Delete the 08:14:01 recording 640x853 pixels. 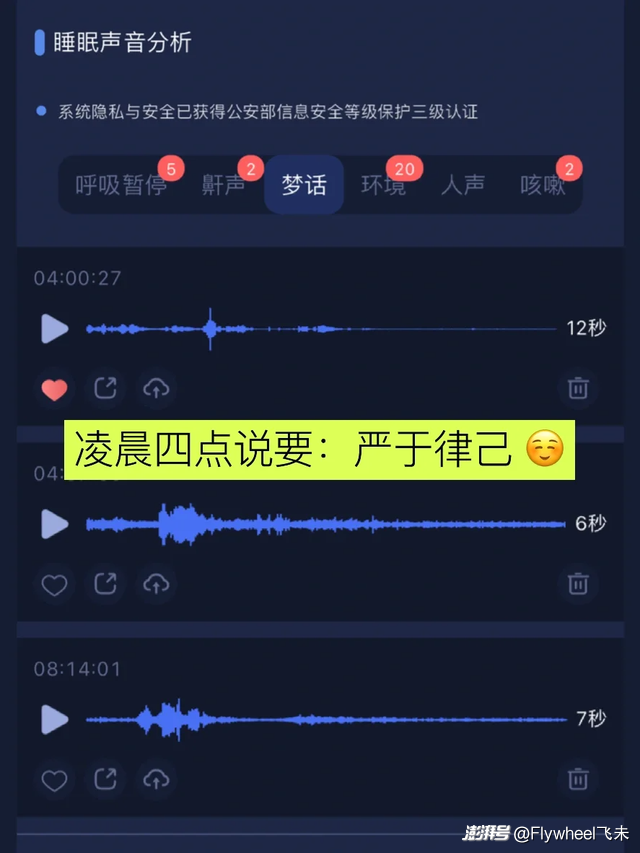(578, 779)
